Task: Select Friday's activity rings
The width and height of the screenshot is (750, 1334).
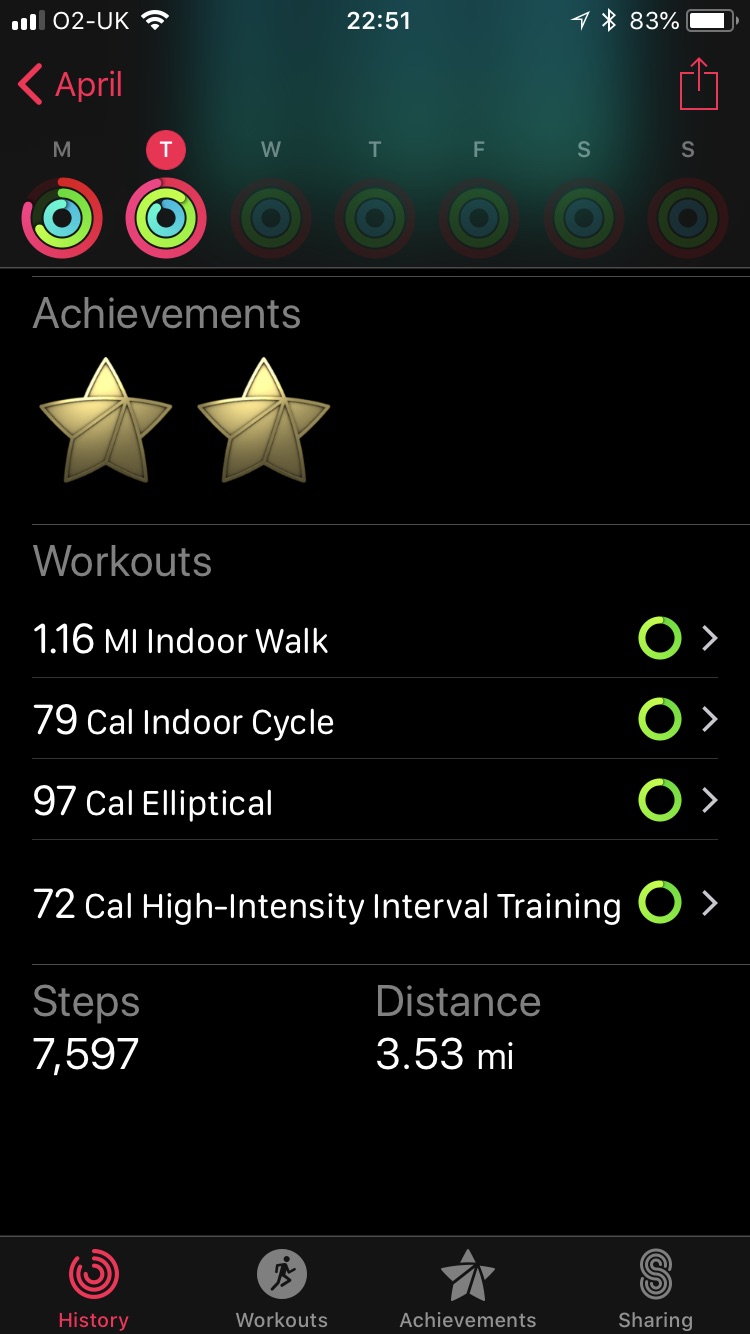Action: pyautogui.click(x=479, y=216)
